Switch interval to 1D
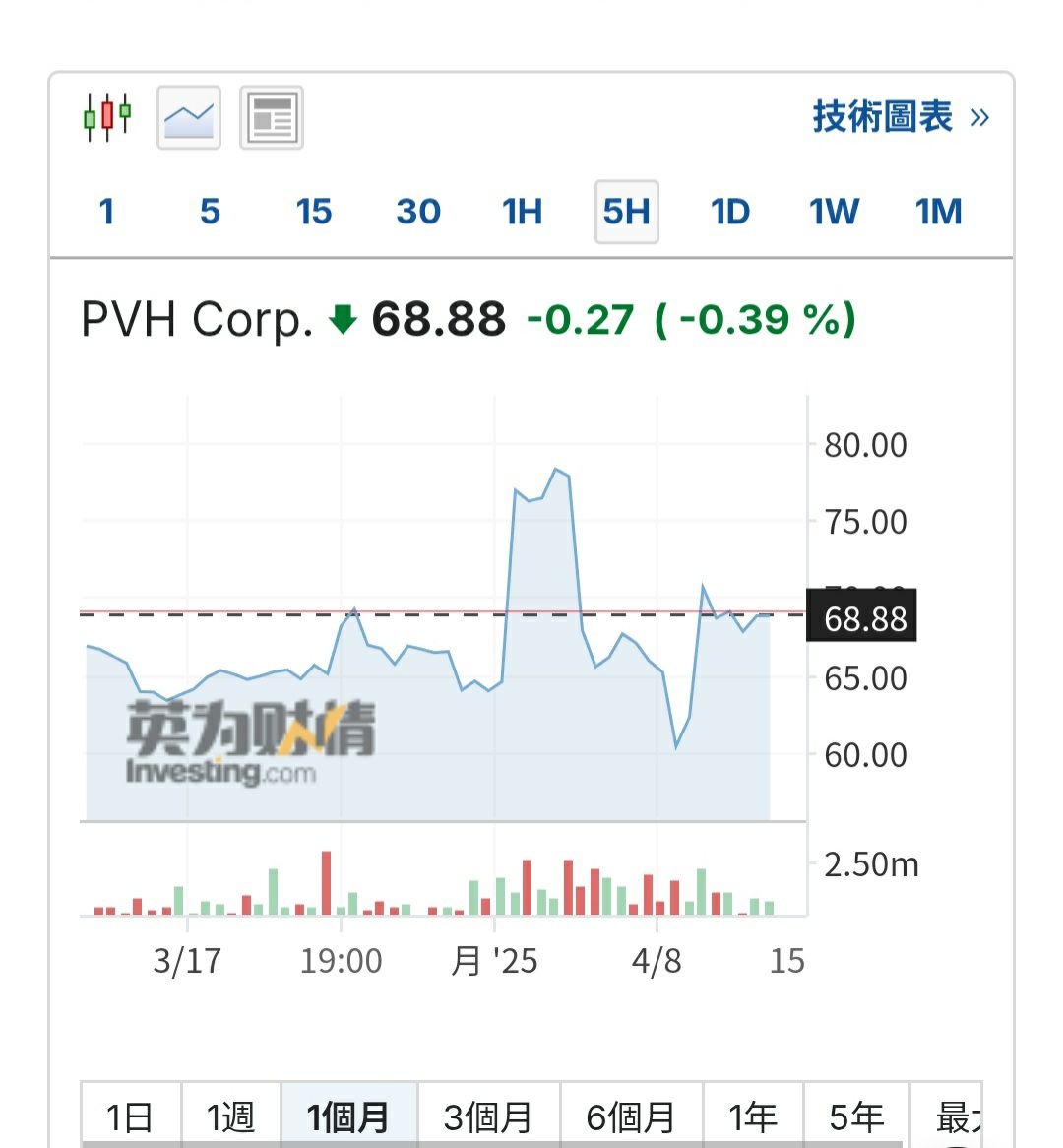This screenshot has height=1148, width=1063. click(x=730, y=212)
